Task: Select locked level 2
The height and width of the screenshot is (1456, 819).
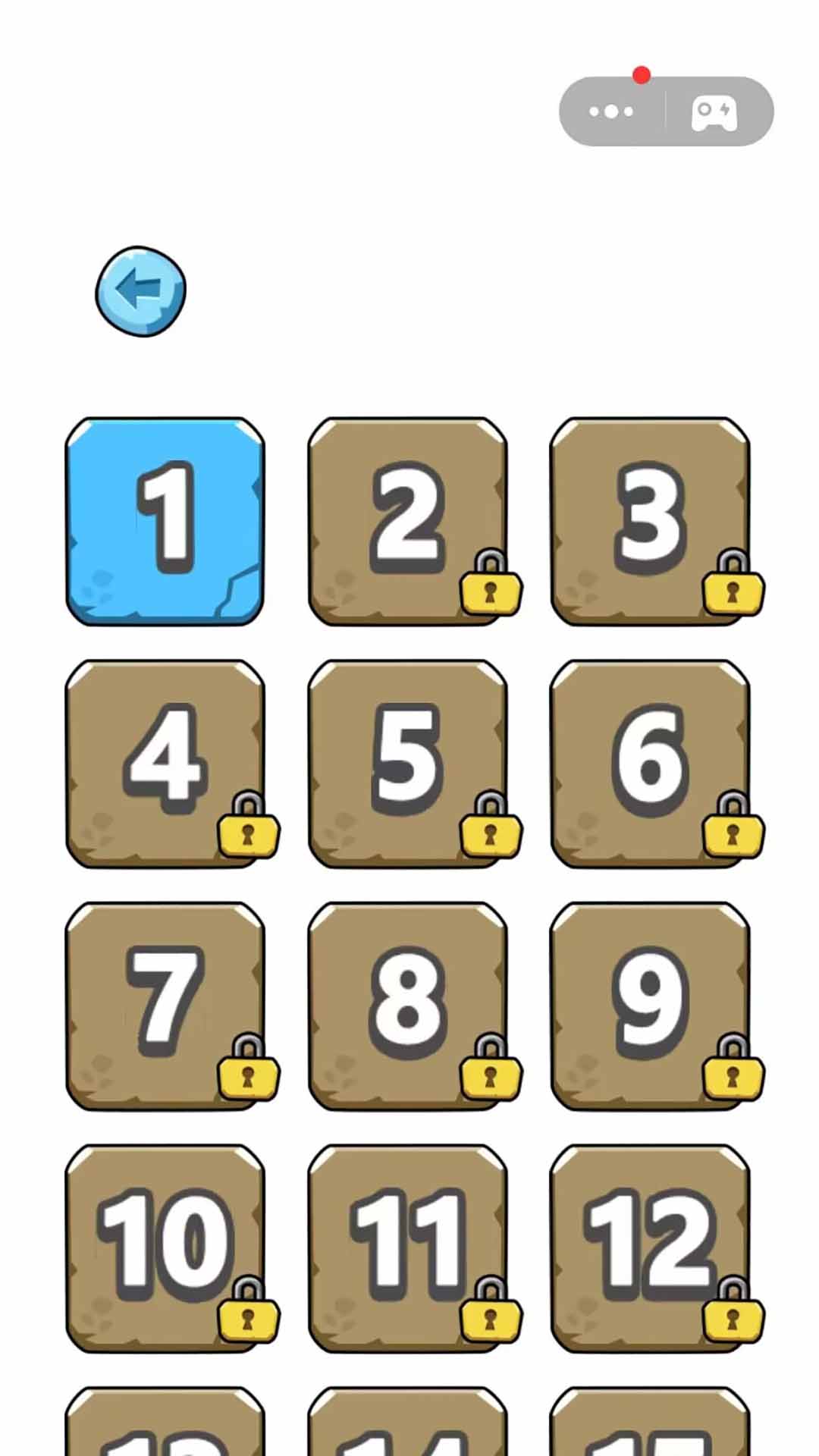Action: point(407,521)
